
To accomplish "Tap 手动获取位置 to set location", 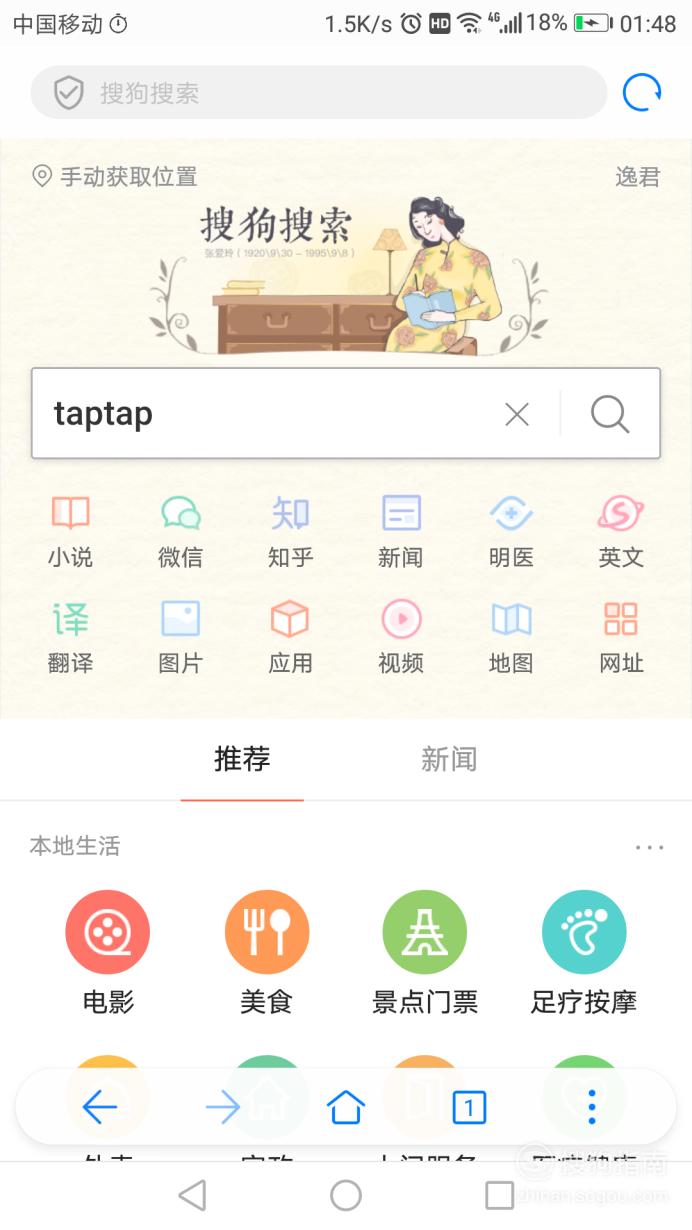I will click(115, 177).
